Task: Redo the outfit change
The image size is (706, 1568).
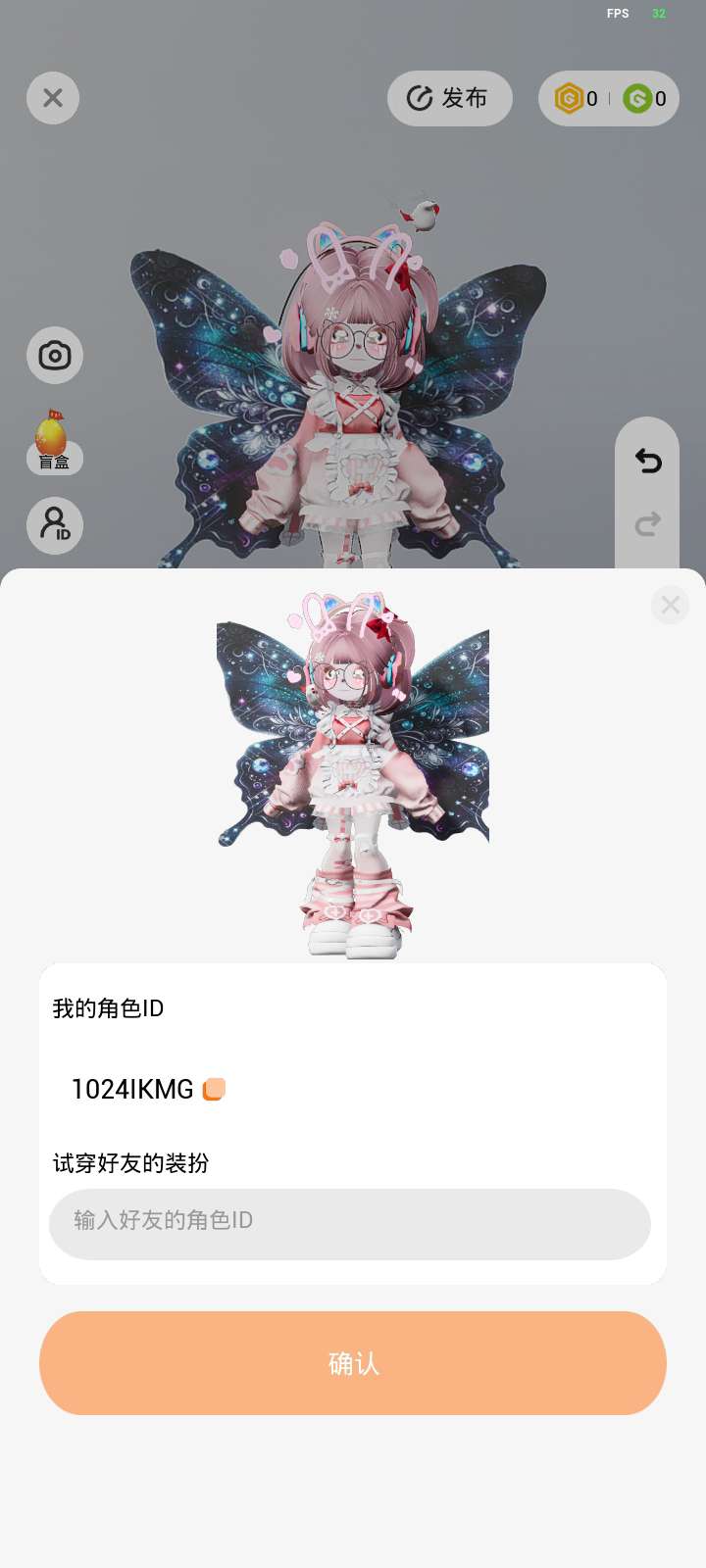Action: click(647, 525)
